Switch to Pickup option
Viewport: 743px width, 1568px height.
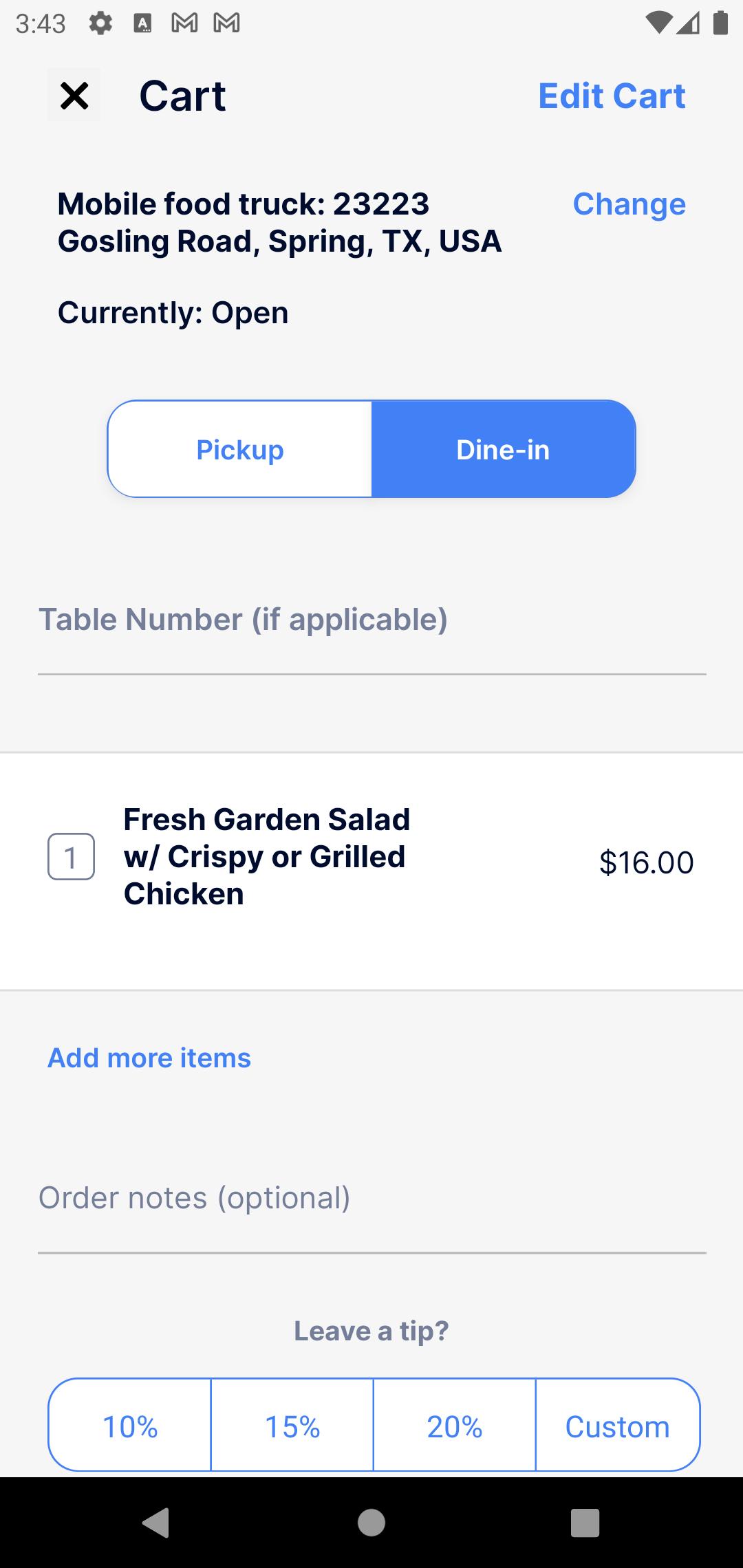[x=239, y=449]
